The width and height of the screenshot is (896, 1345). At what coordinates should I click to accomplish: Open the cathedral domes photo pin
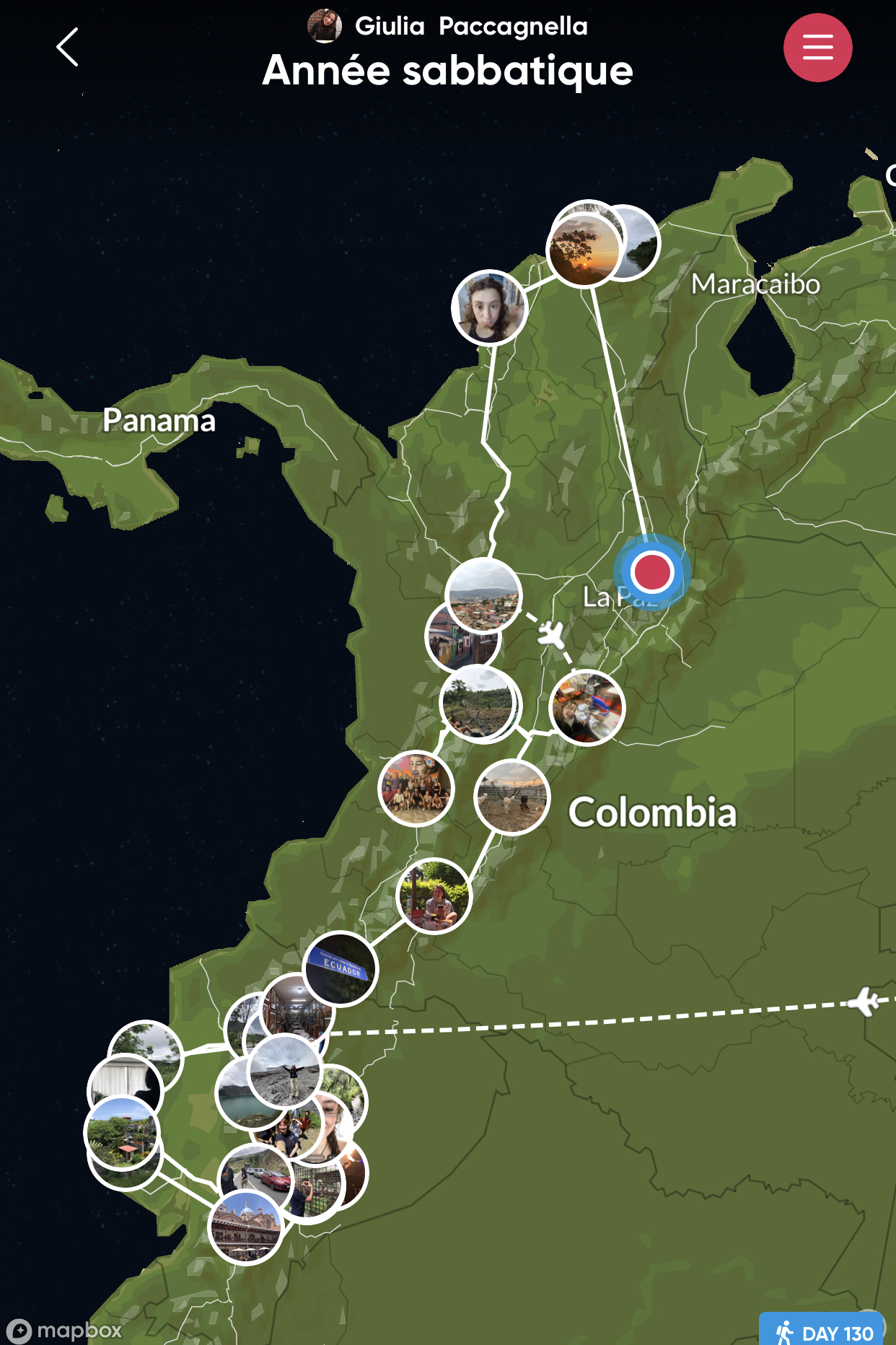coord(245,1227)
